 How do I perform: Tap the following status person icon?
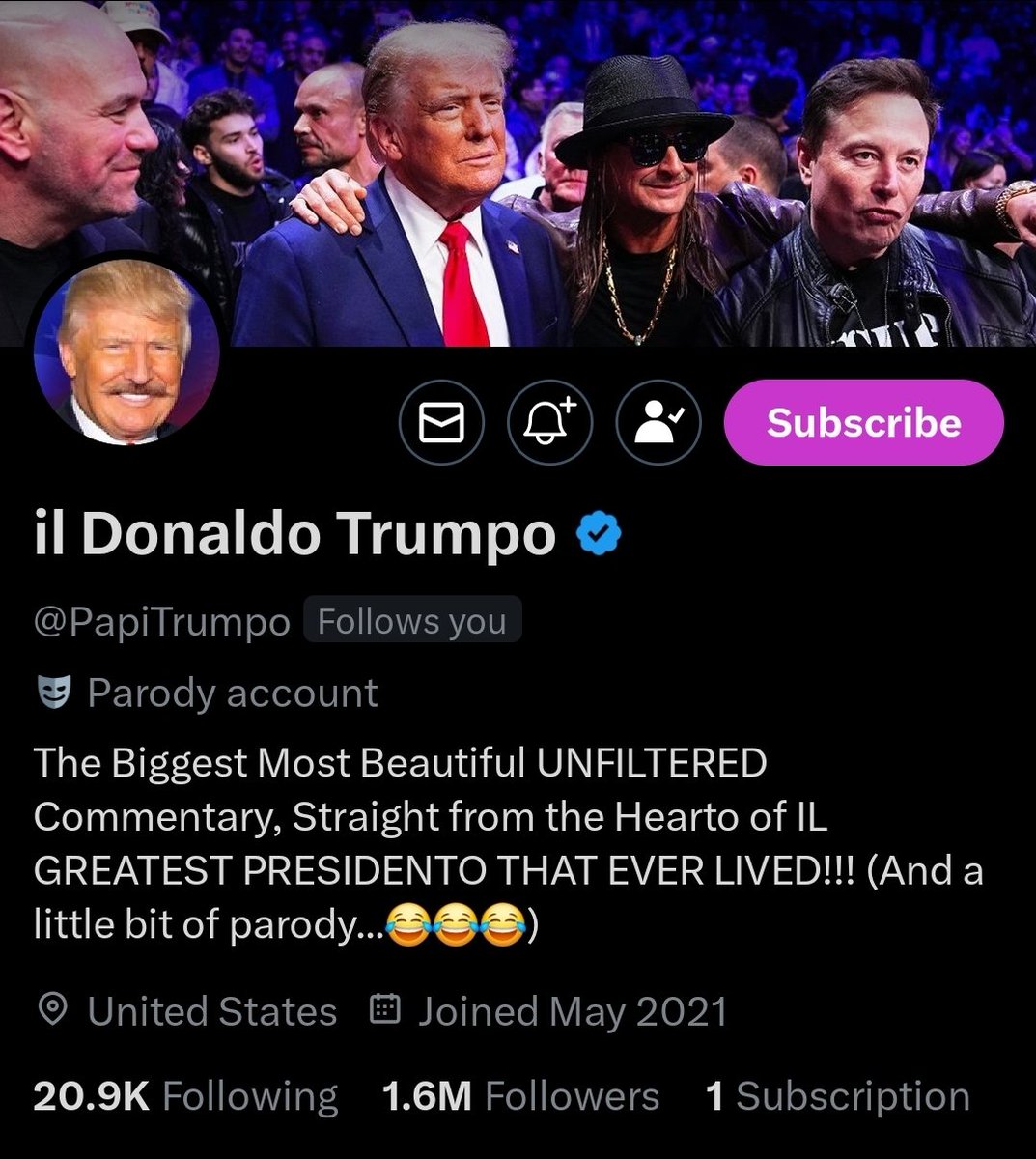(x=658, y=423)
